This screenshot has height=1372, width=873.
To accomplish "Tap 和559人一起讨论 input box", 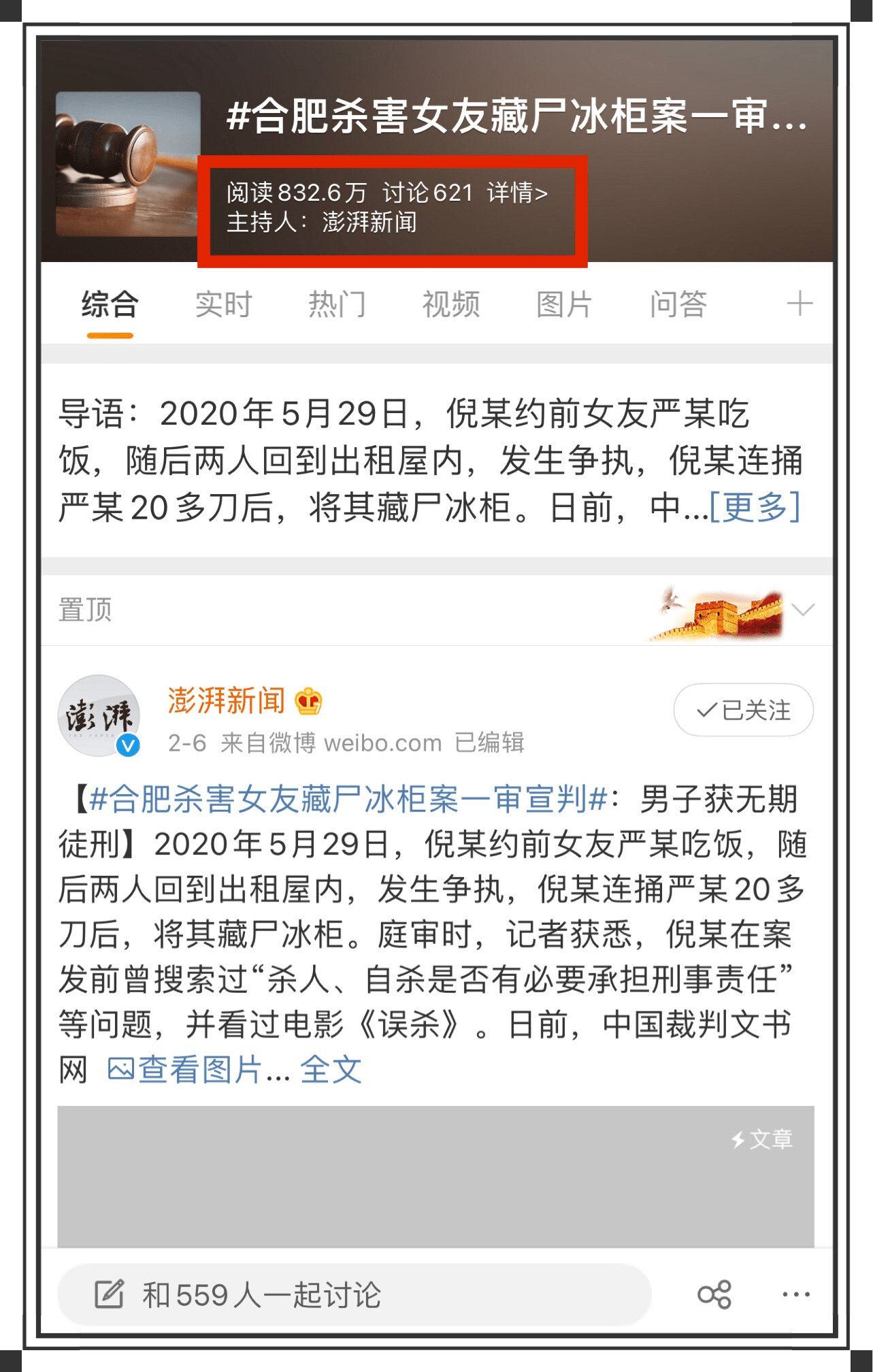I will pyautogui.click(x=354, y=1294).
